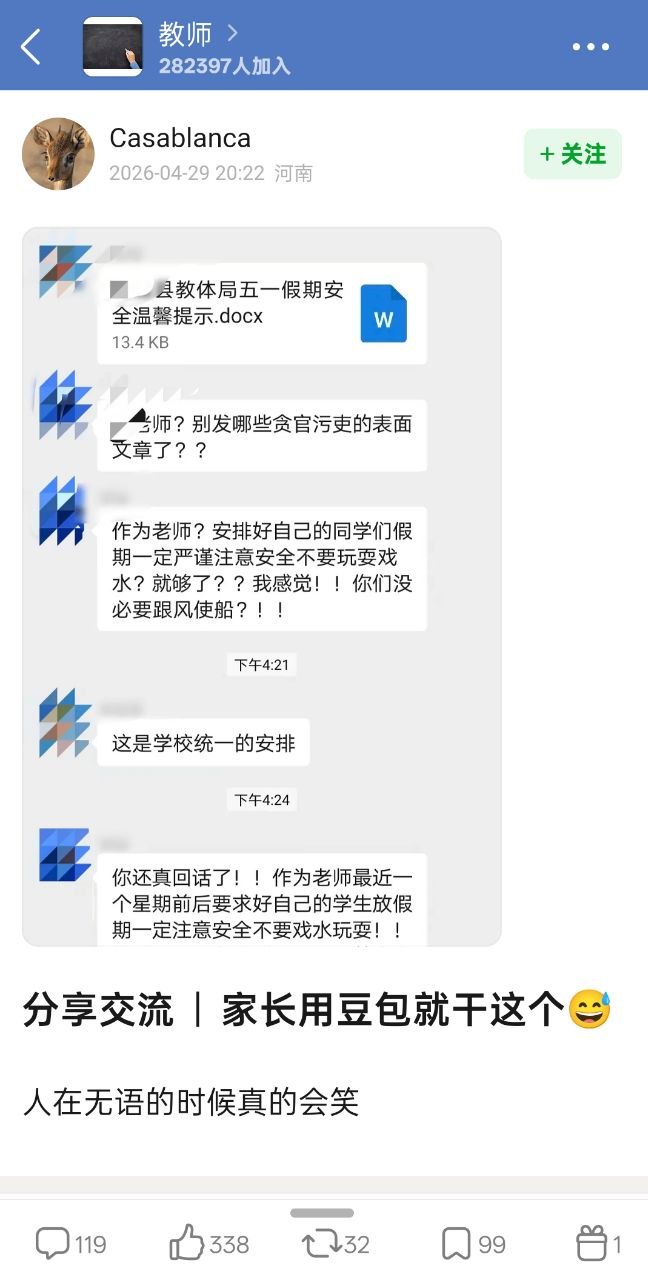Repost this post showing 32 shares
The image size is (648, 1280).
[x=336, y=1244]
